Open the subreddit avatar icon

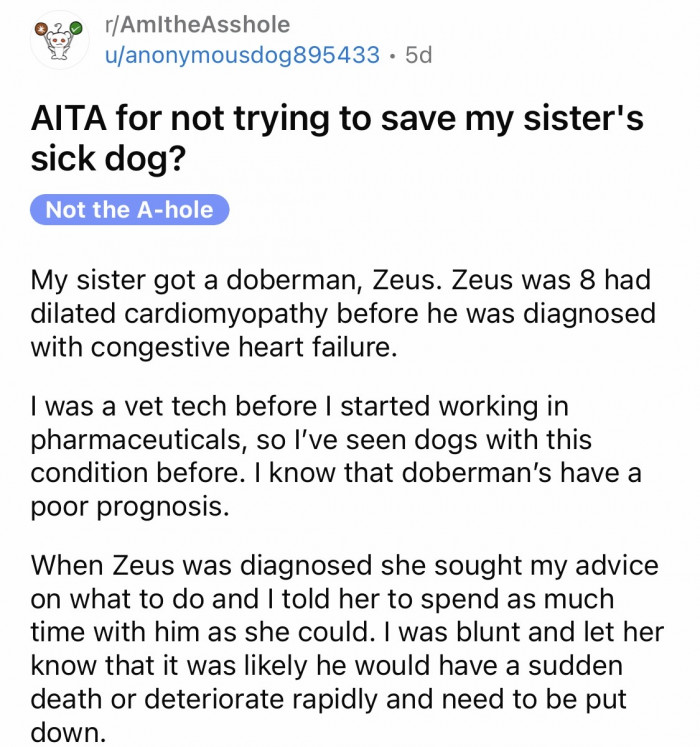click(x=59, y=38)
